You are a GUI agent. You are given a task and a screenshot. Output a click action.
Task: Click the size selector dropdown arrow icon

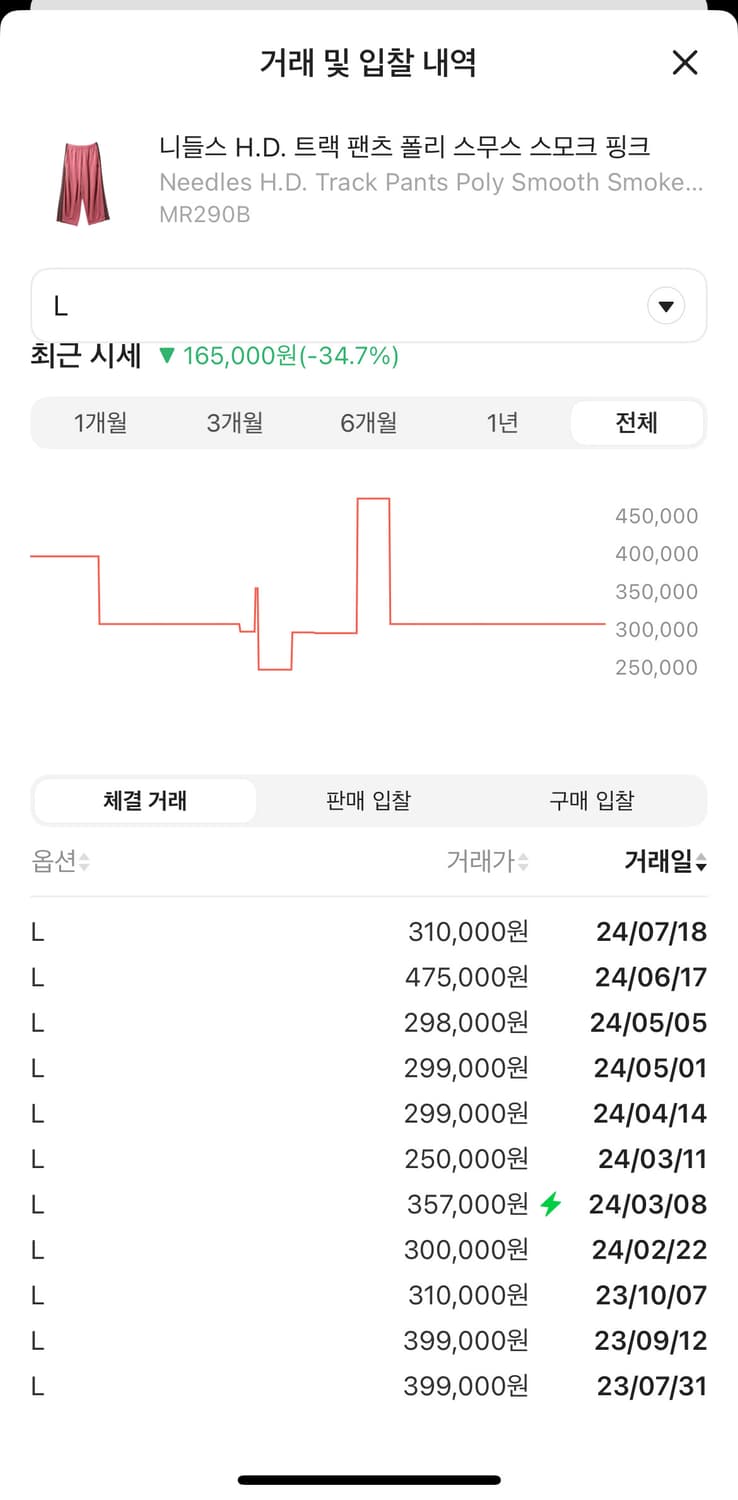click(x=666, y=306)
